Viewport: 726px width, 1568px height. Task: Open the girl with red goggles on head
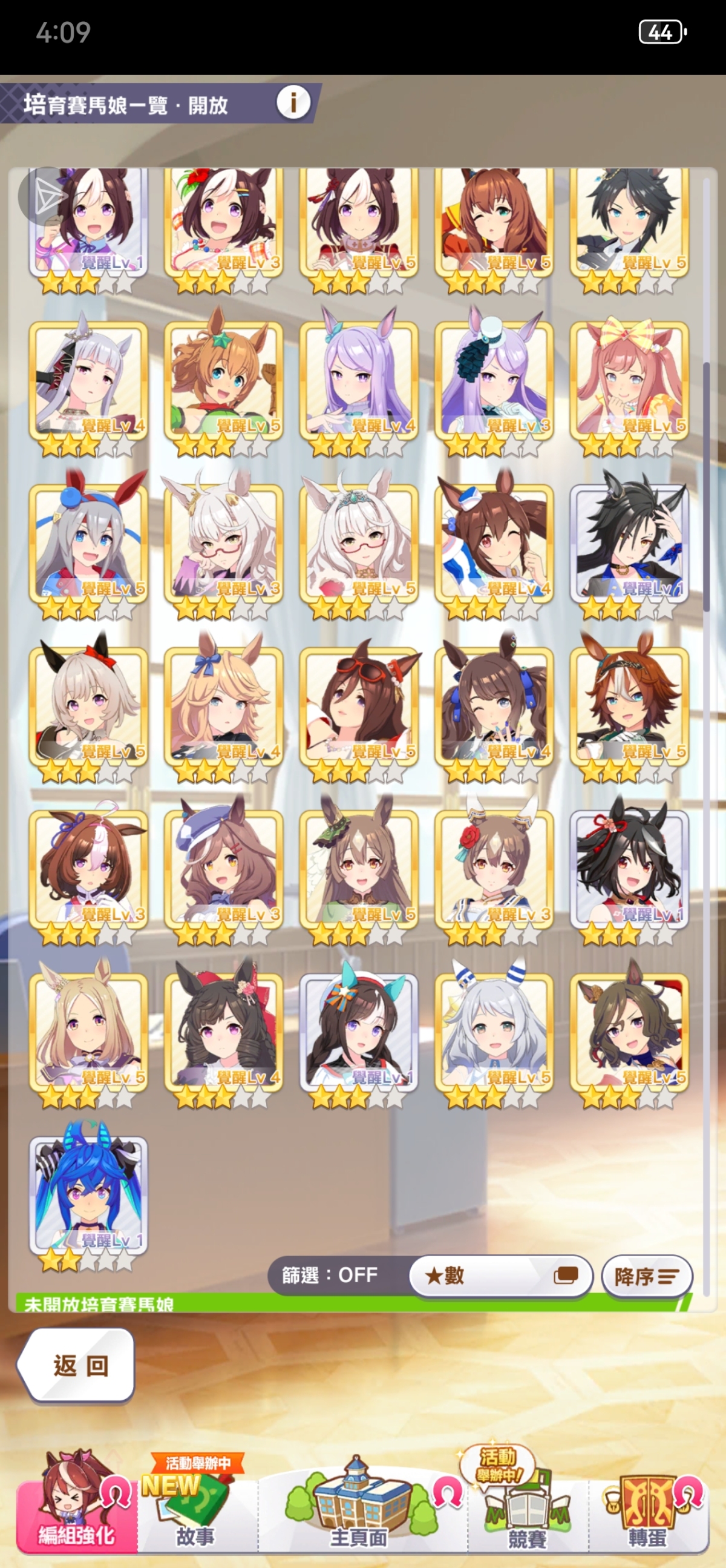359,706
